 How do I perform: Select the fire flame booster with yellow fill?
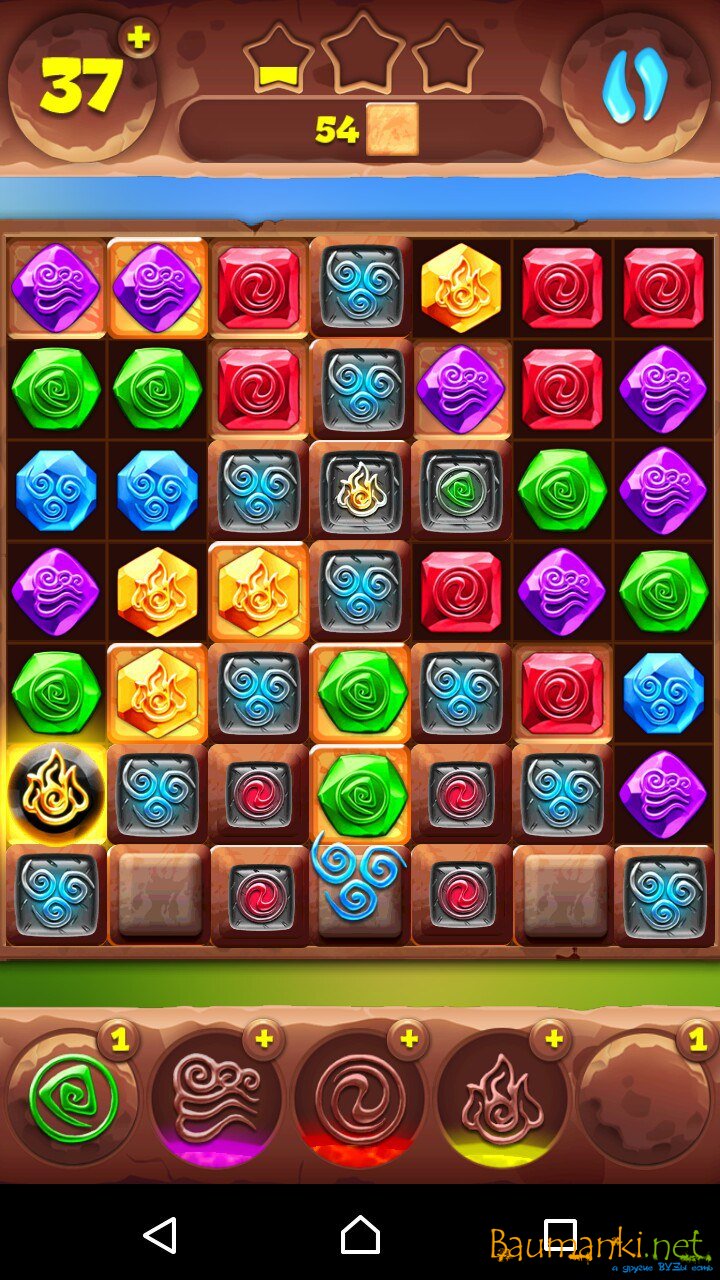point(503,1100)
